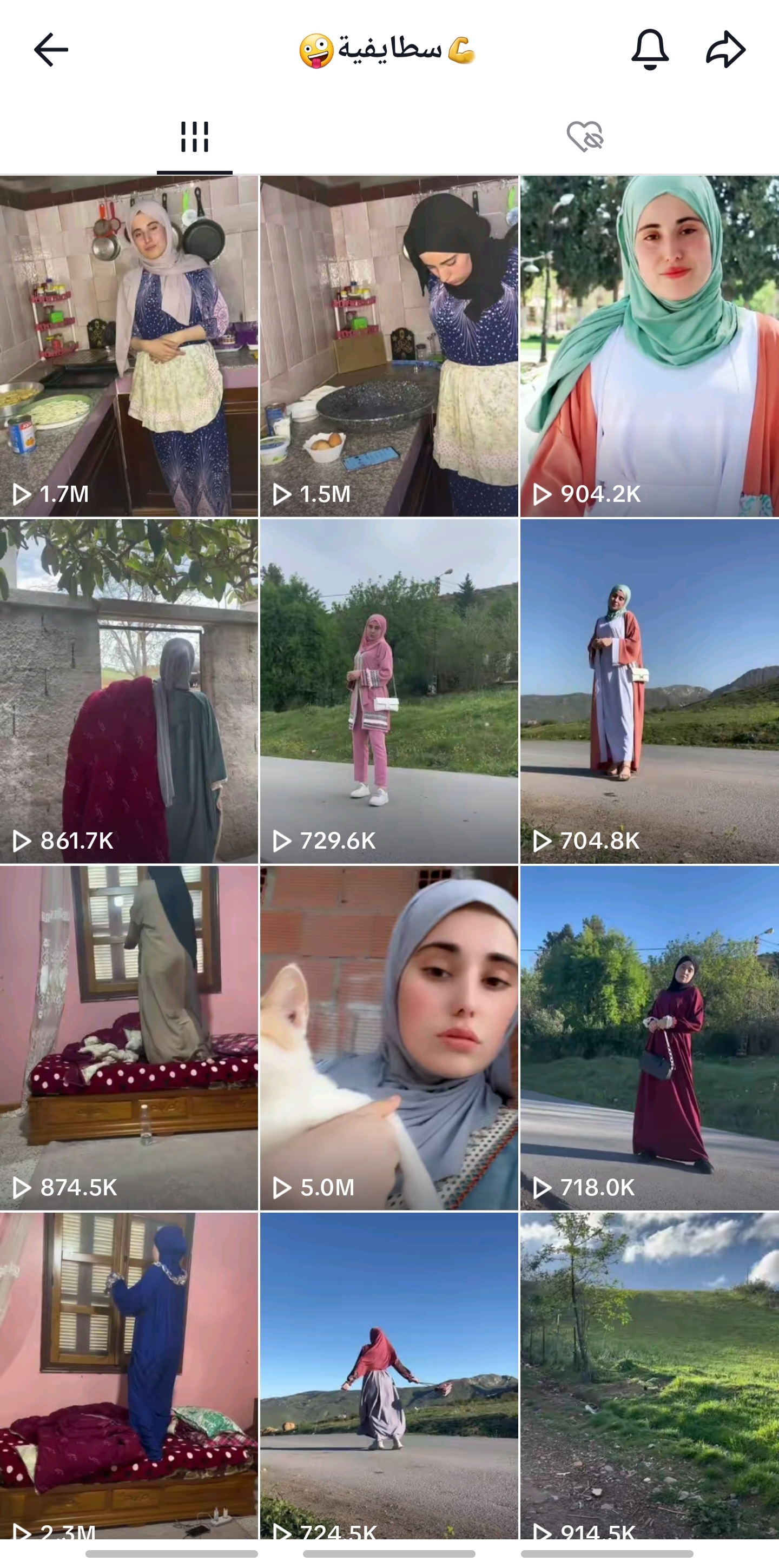Share this profile via the arrow icon

tap(726, 50)
